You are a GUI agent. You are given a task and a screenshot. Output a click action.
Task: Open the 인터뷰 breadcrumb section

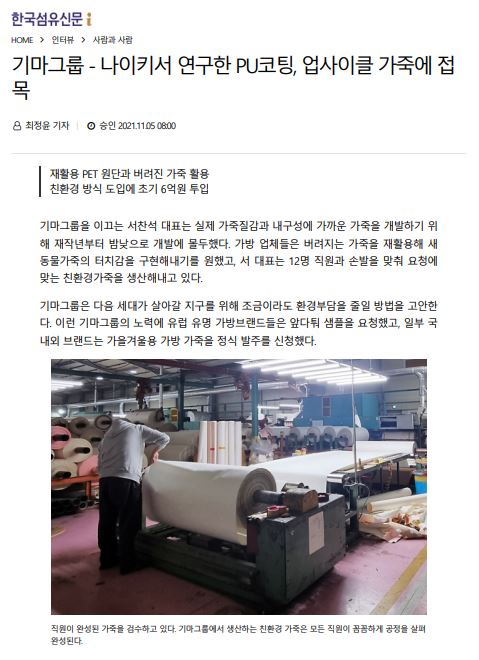pos(63,40)
